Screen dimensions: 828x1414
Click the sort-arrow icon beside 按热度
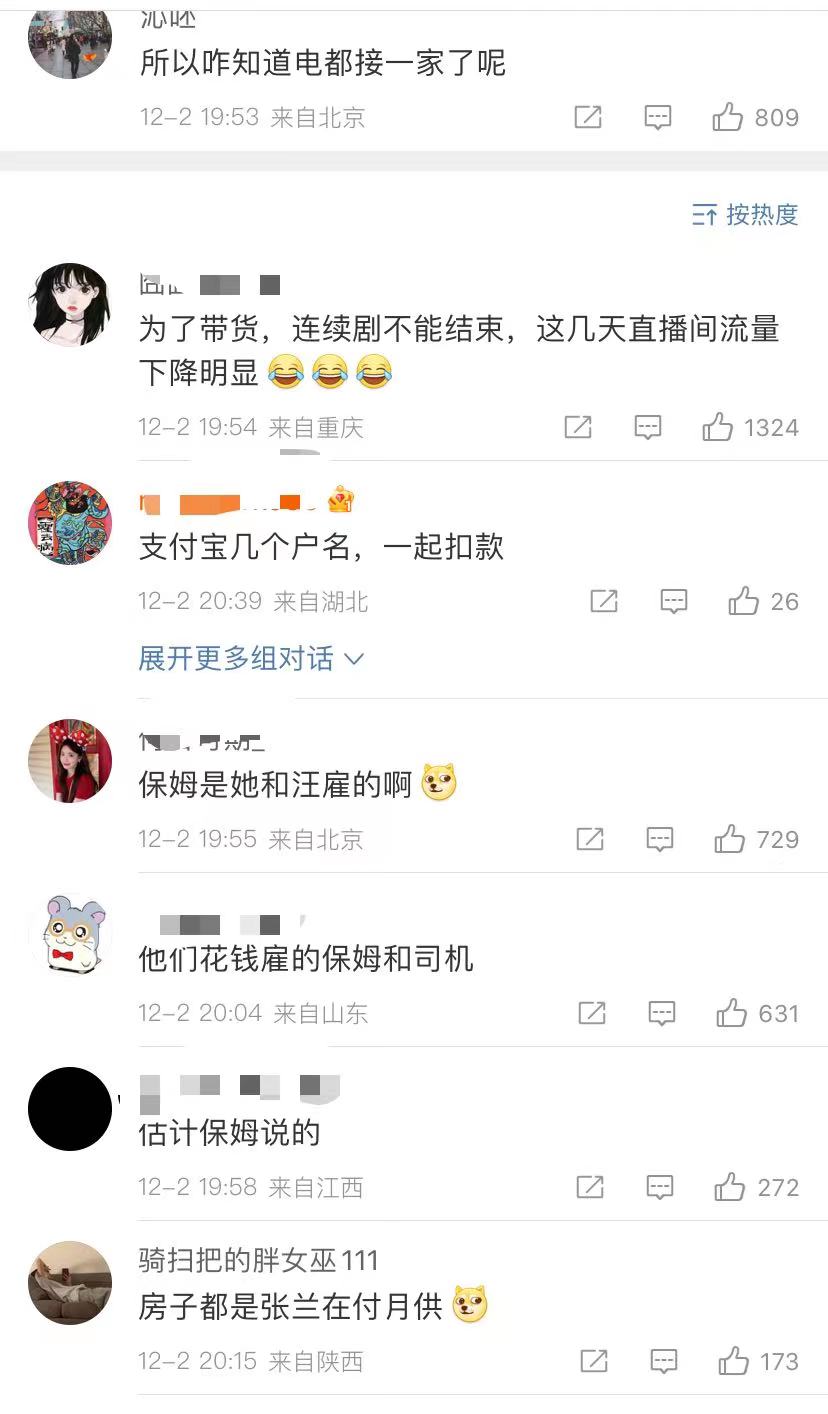703,213
